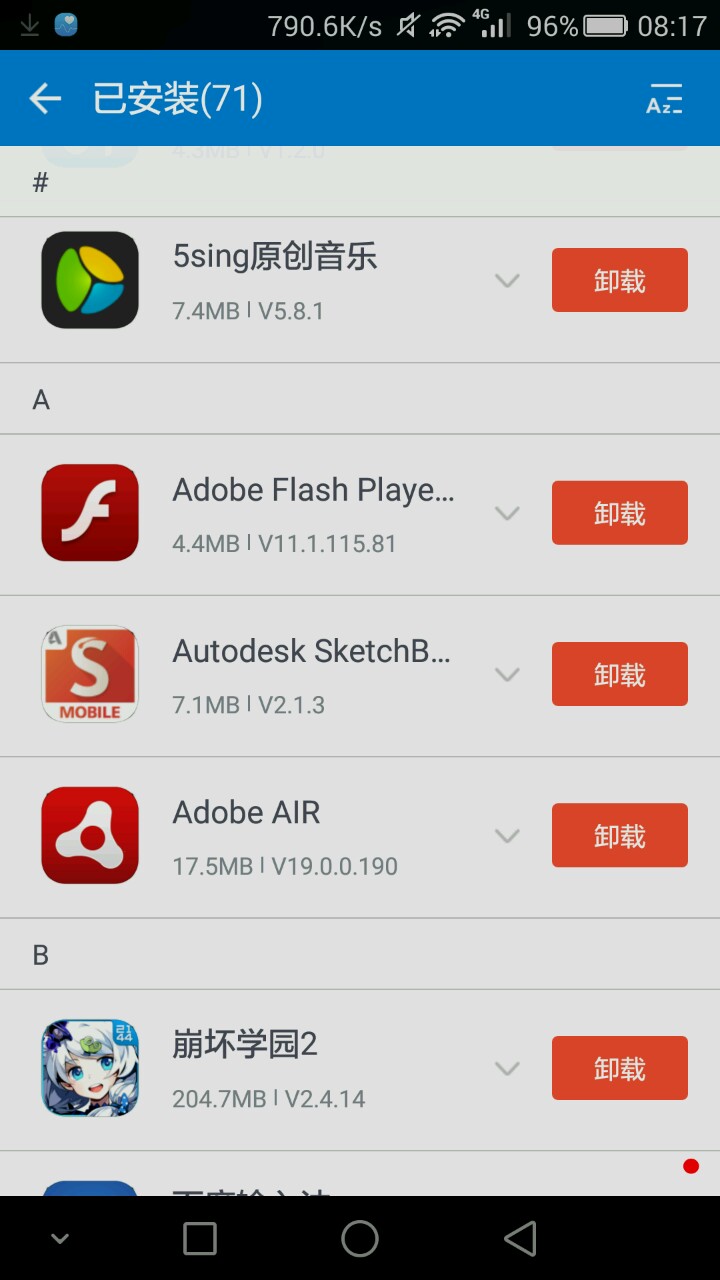720x1280 pixels.
Task: Go to the home screen
Action: point(360,1238)
